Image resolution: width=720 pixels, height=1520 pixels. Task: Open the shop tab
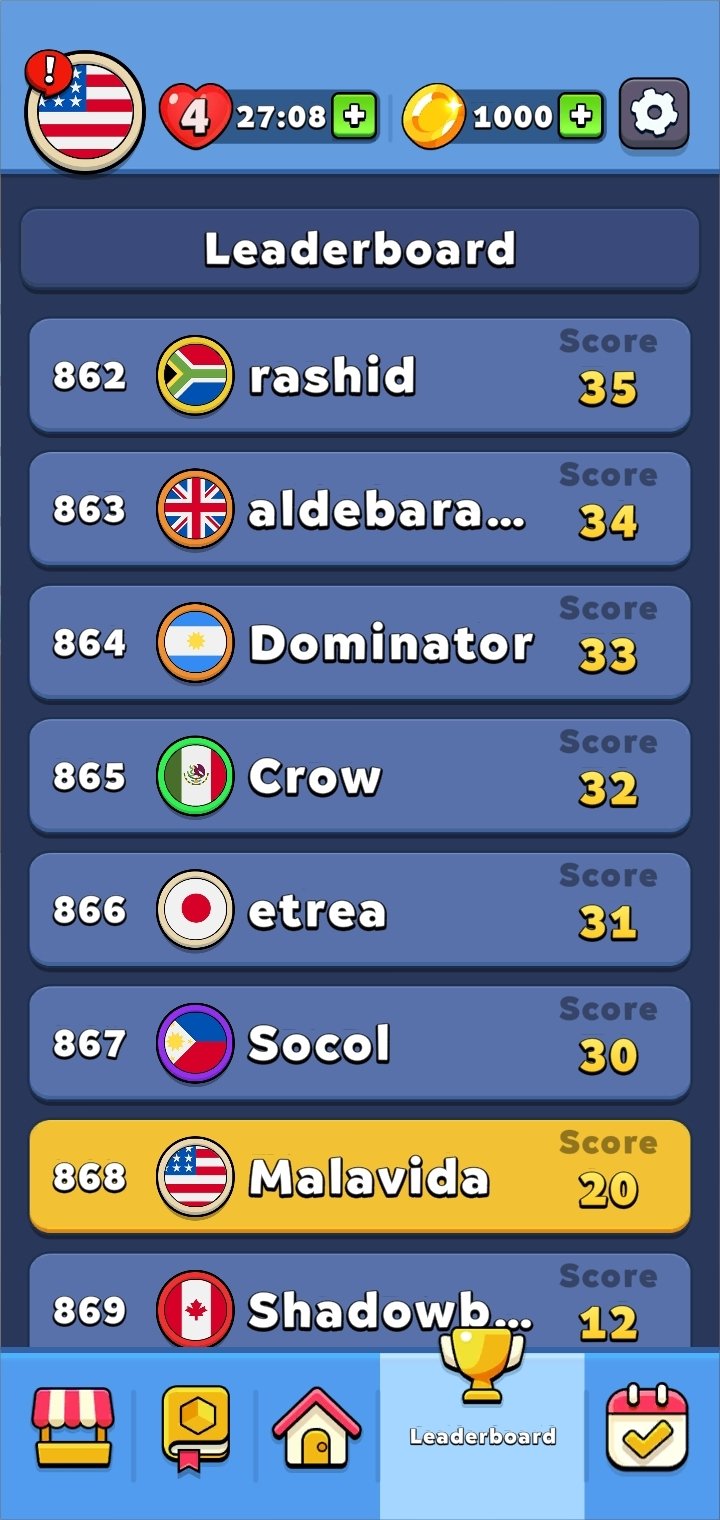(72, 1427)
